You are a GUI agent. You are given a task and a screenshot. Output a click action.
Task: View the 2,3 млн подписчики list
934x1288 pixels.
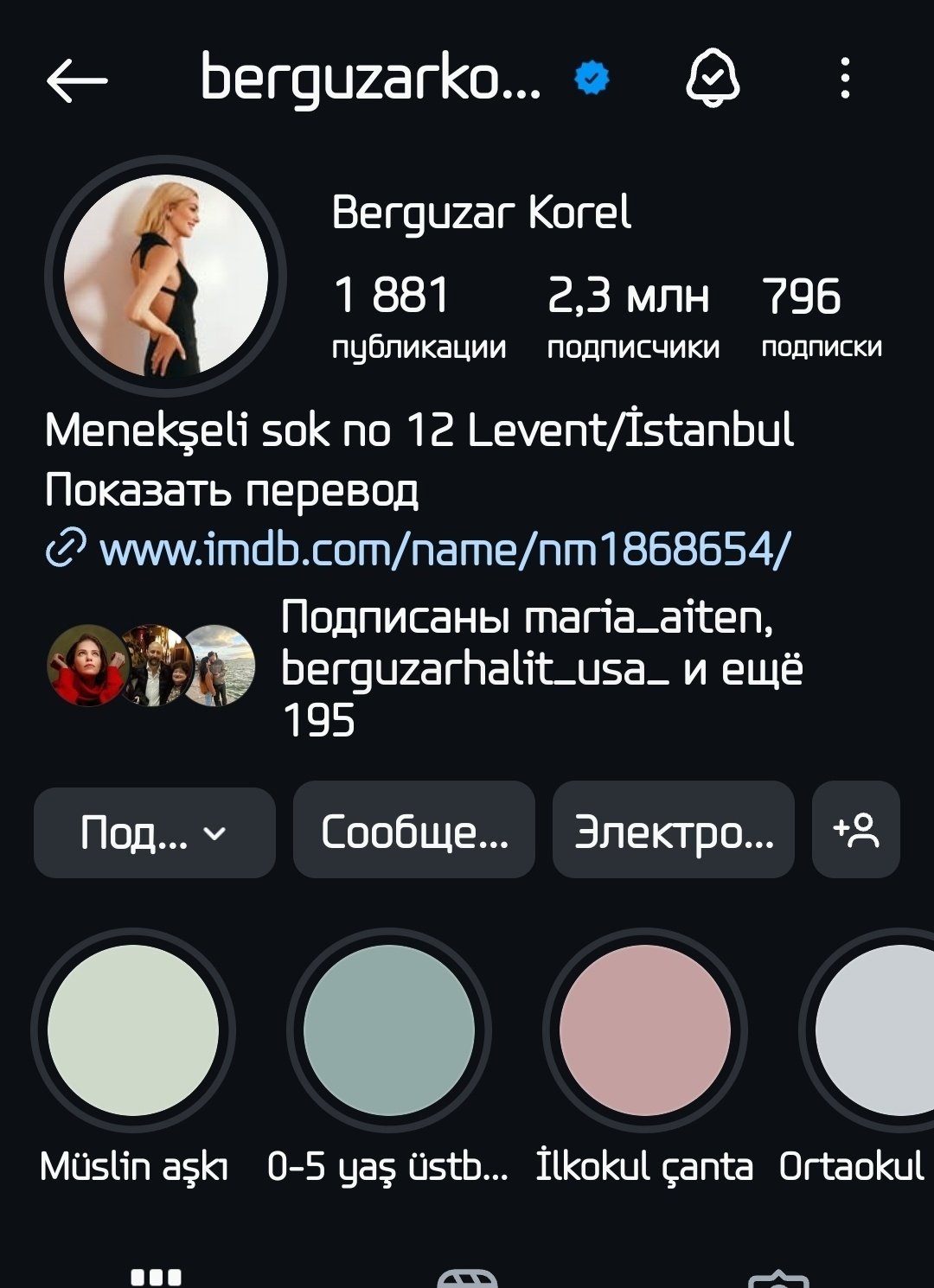click(x=631, y=316)
